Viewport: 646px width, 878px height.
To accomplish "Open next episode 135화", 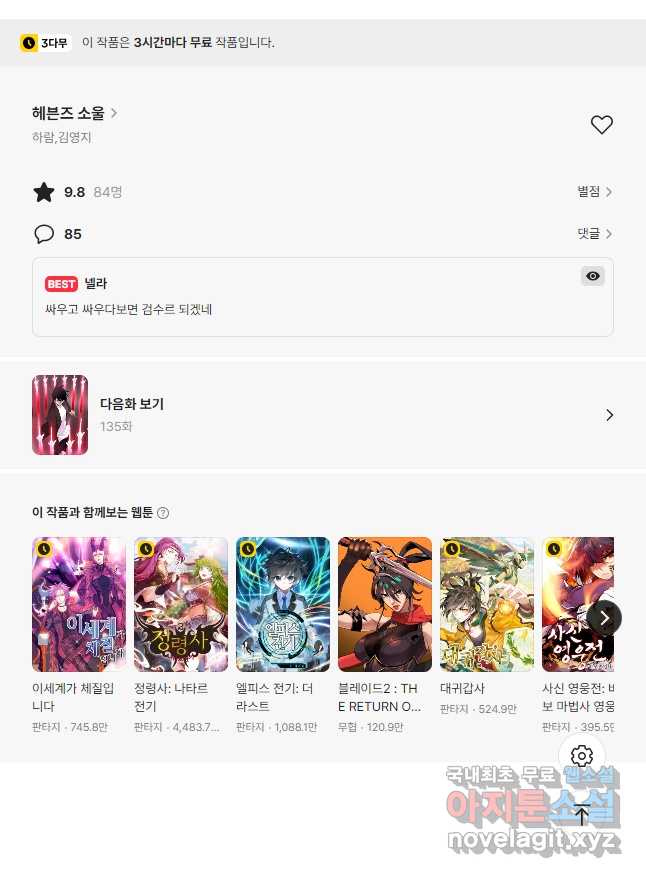I will coord(322,415).
